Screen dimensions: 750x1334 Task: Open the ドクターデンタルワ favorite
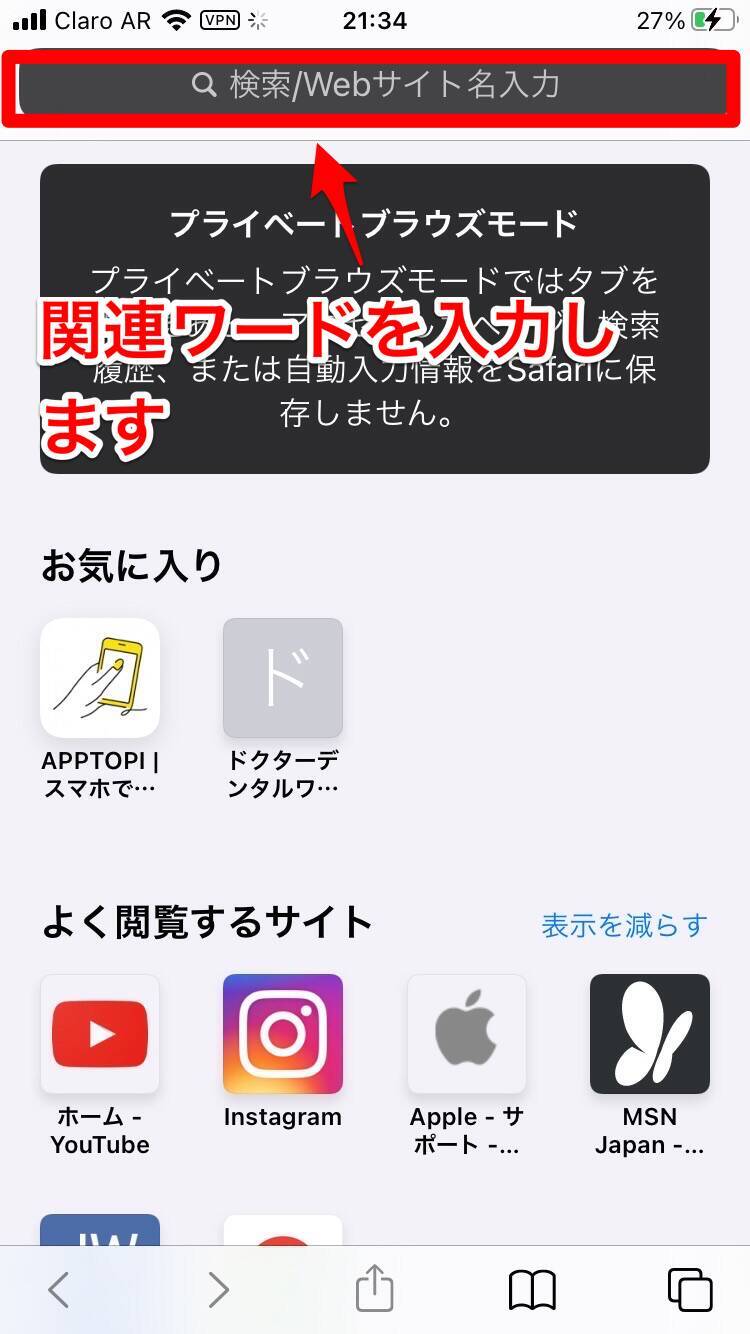pos(283,678)
